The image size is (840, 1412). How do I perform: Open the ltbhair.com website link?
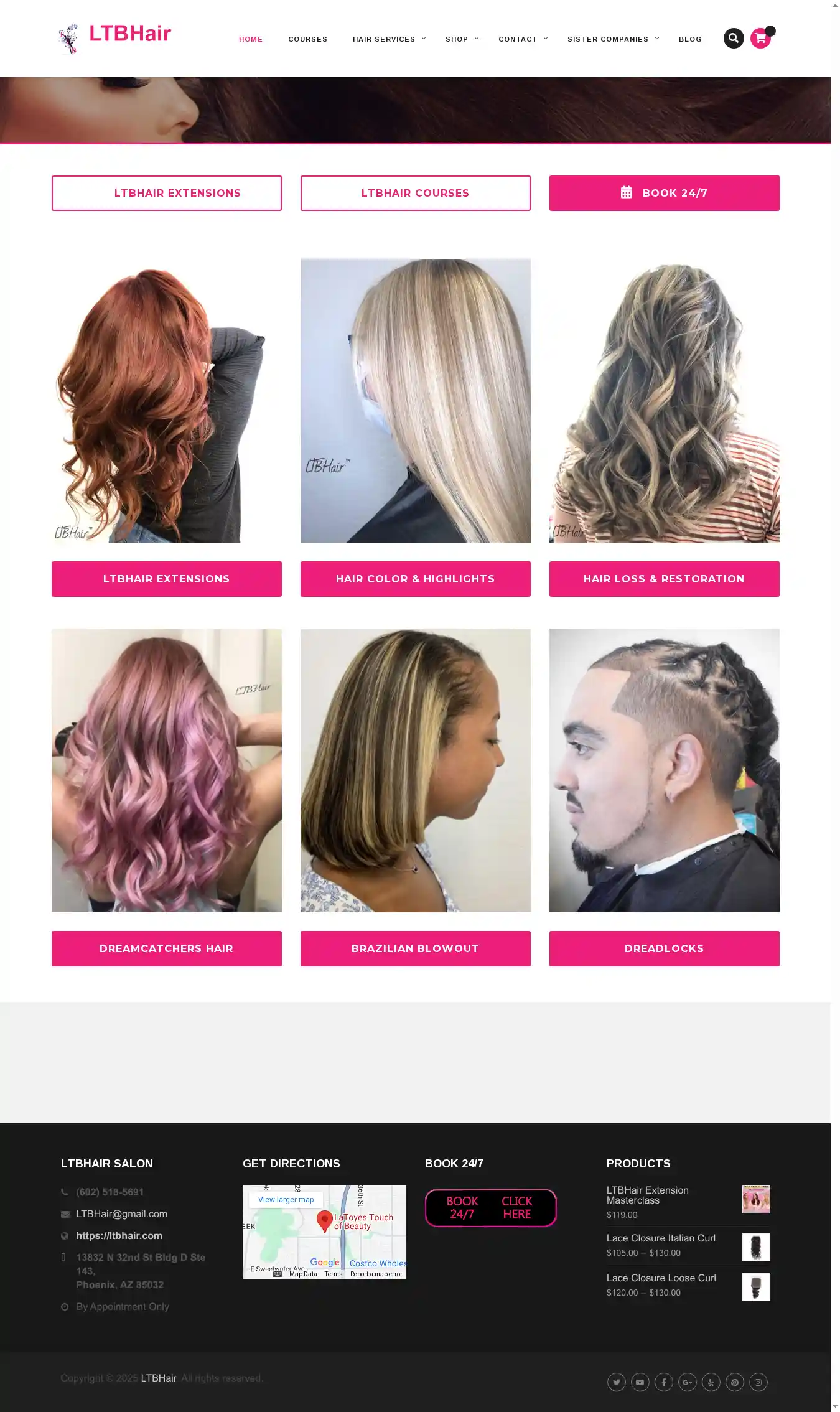click(x=119, y=1236)
